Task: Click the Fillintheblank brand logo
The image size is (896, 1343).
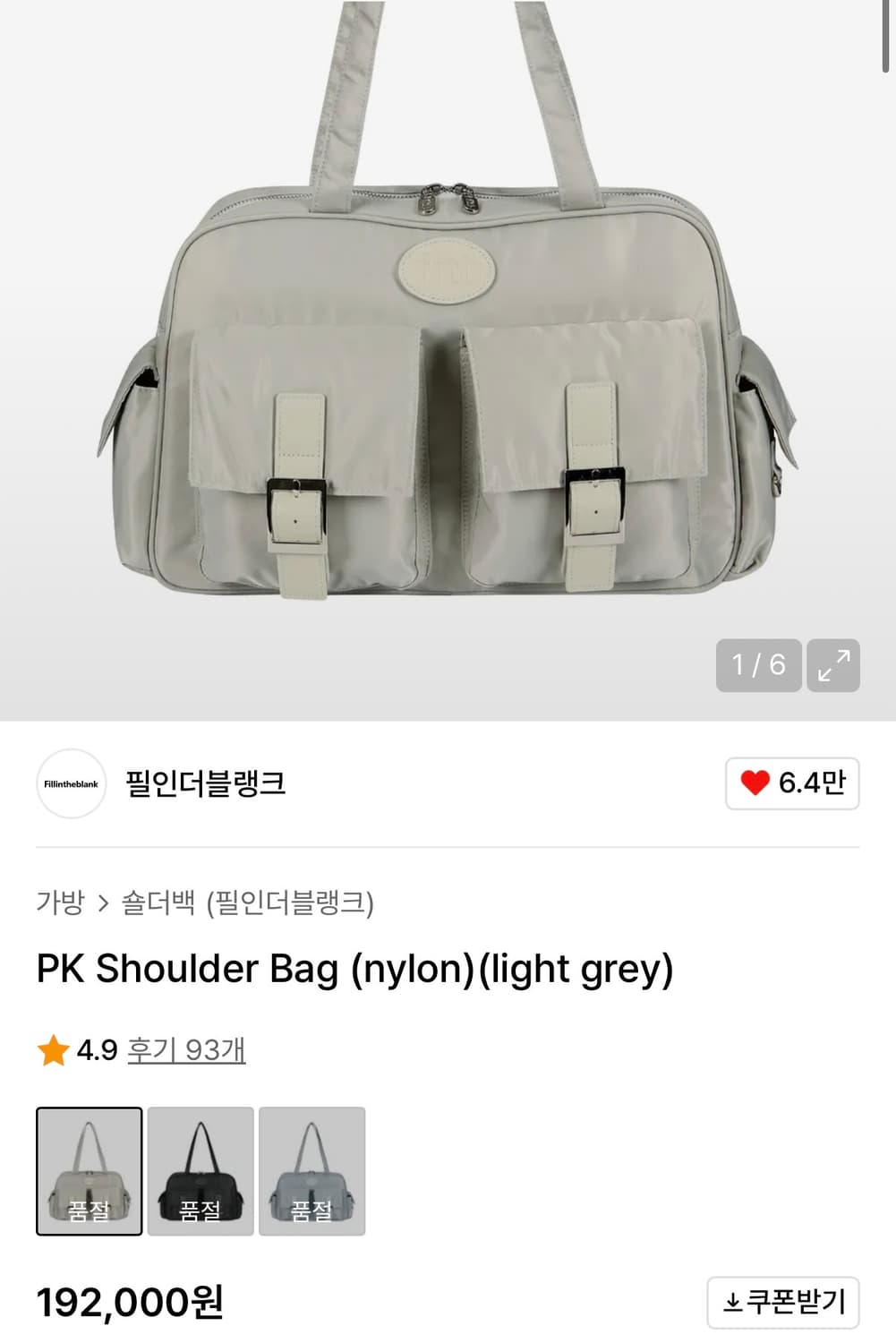Action: 72,783
